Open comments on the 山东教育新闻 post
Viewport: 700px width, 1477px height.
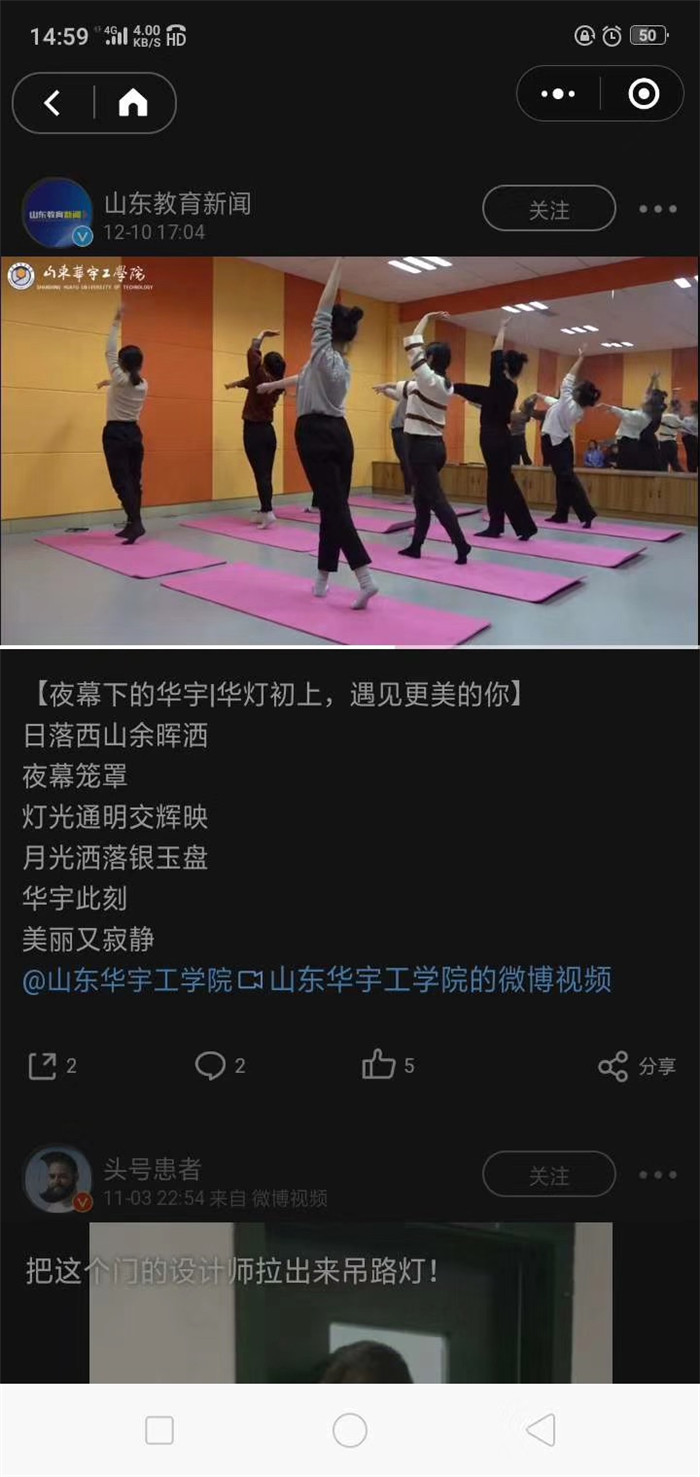click(219, 1066)
